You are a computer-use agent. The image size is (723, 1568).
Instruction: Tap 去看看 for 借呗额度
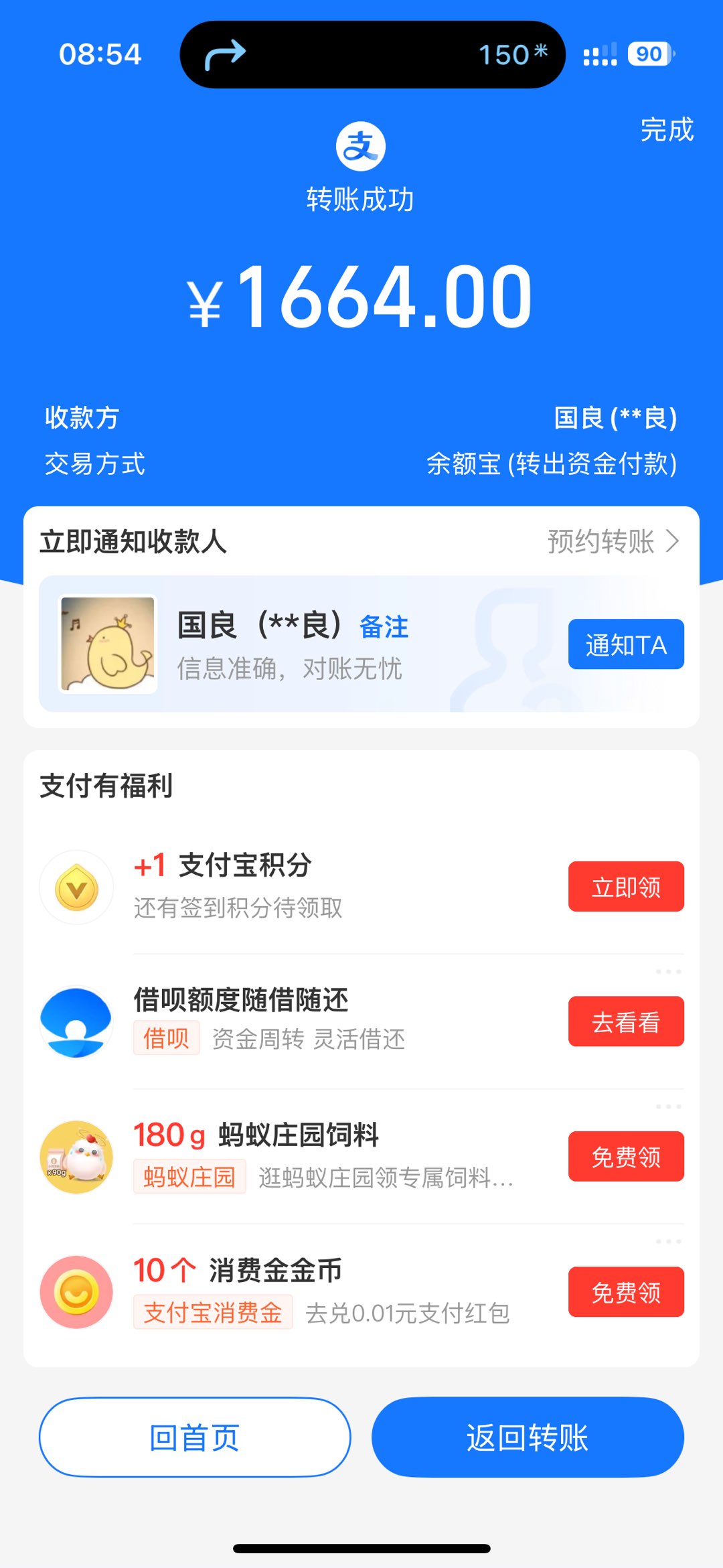[x=626, y=1021]
